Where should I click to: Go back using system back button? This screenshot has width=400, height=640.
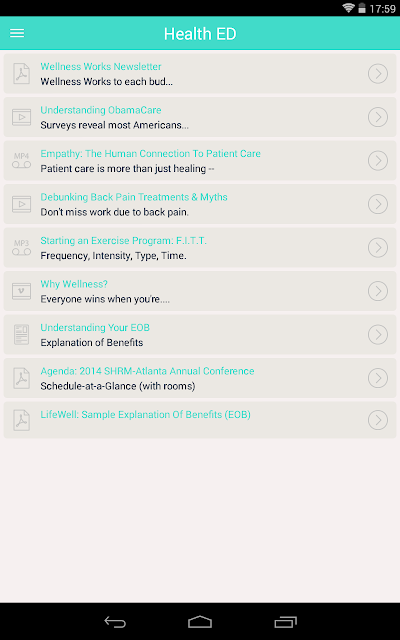click(115, 622)
